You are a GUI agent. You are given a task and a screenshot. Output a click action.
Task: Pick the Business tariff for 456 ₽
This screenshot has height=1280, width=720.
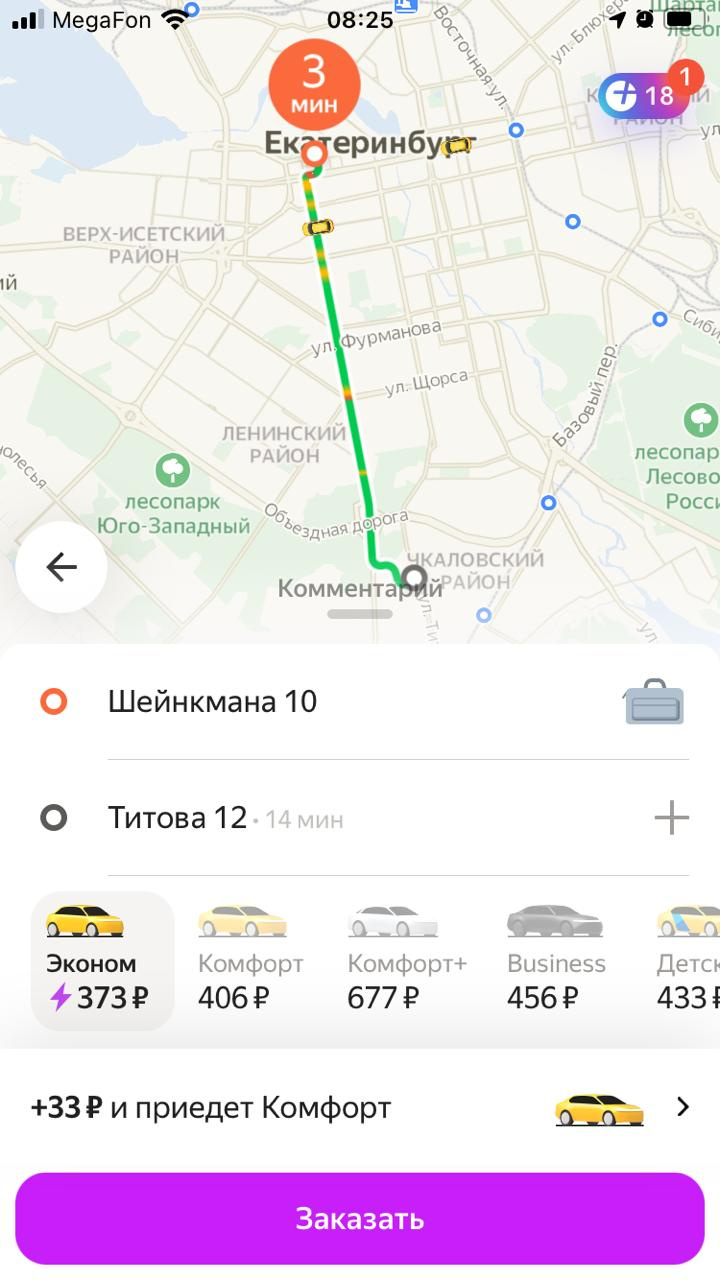tap(555, 960)
